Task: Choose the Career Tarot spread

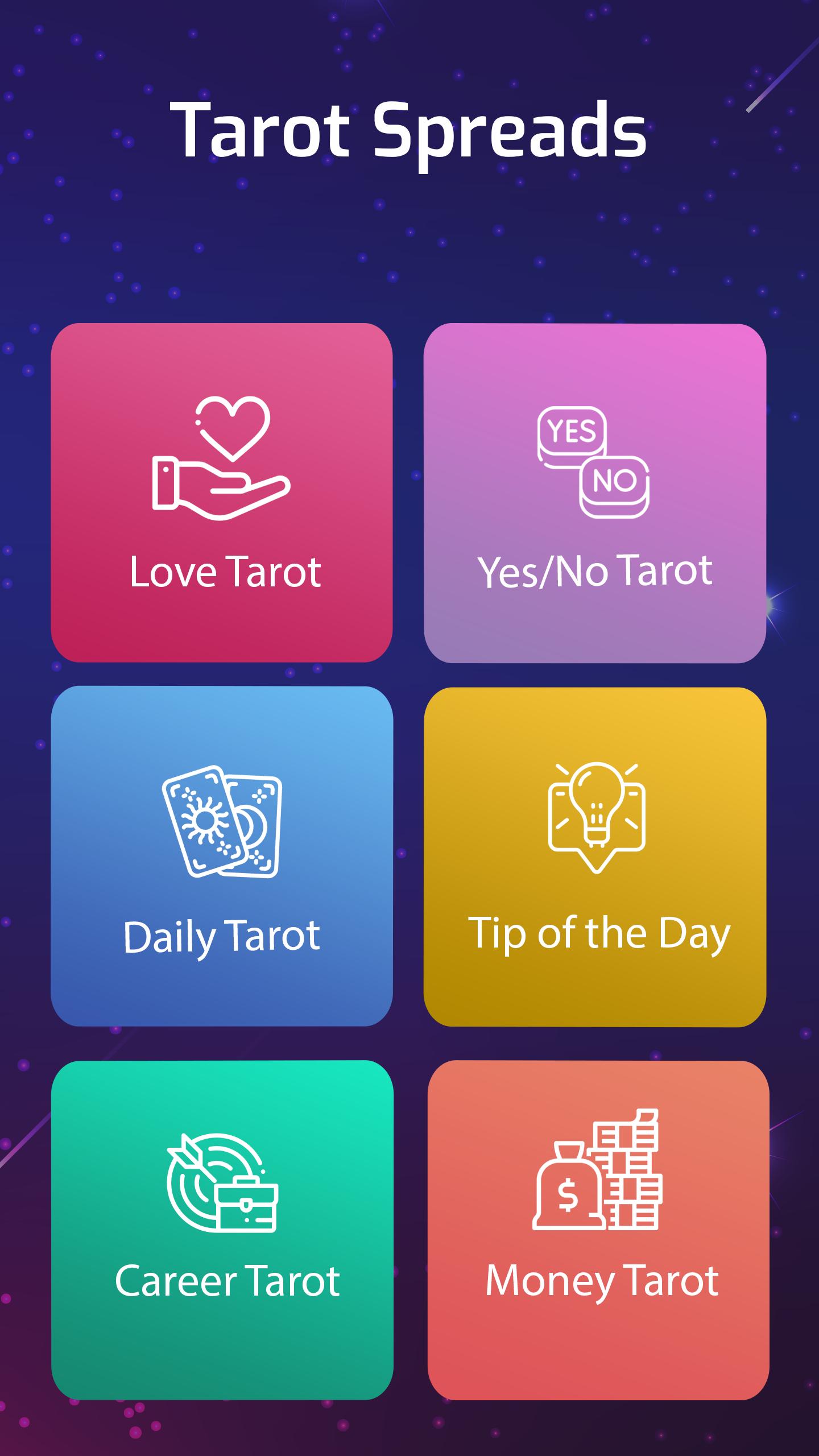Action: coord(222,1230)
